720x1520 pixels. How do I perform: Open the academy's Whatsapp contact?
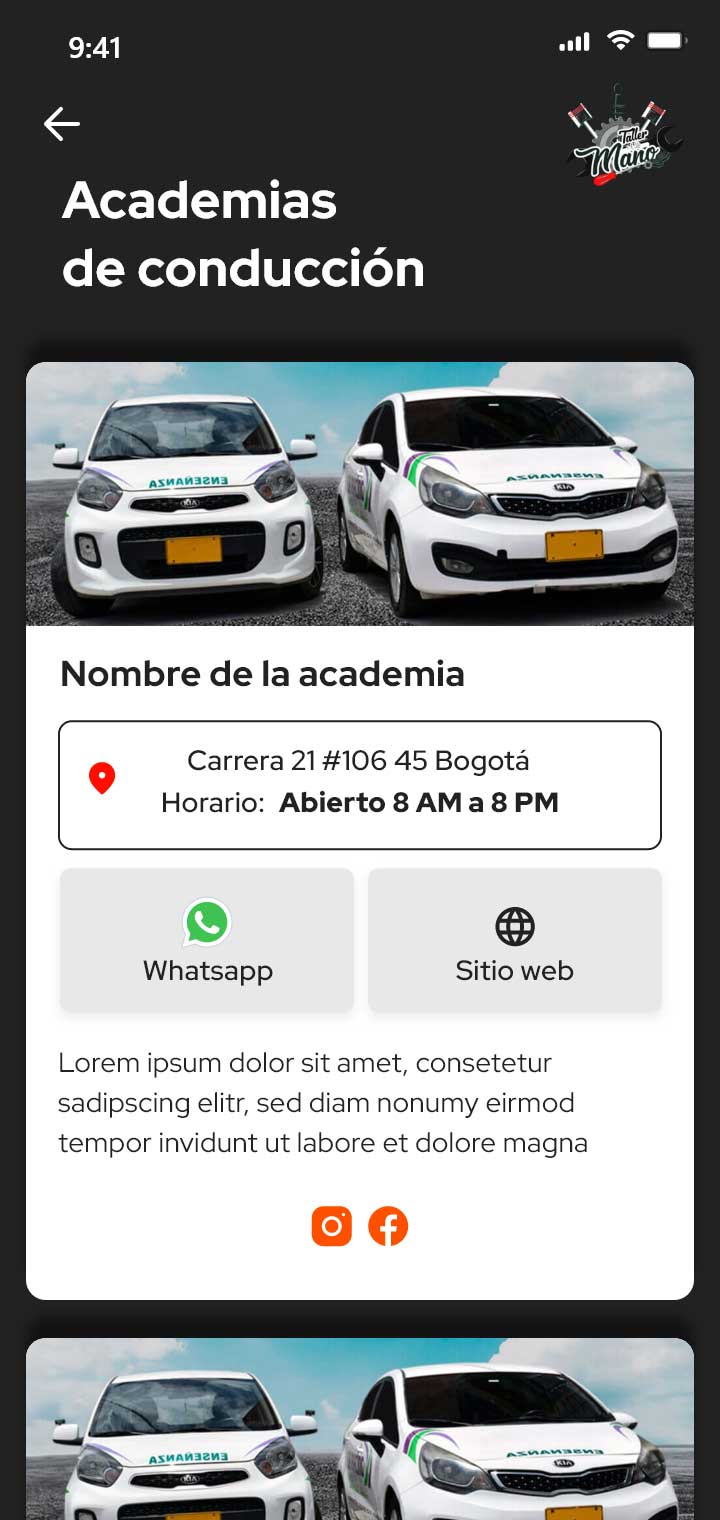click(207, 940)
